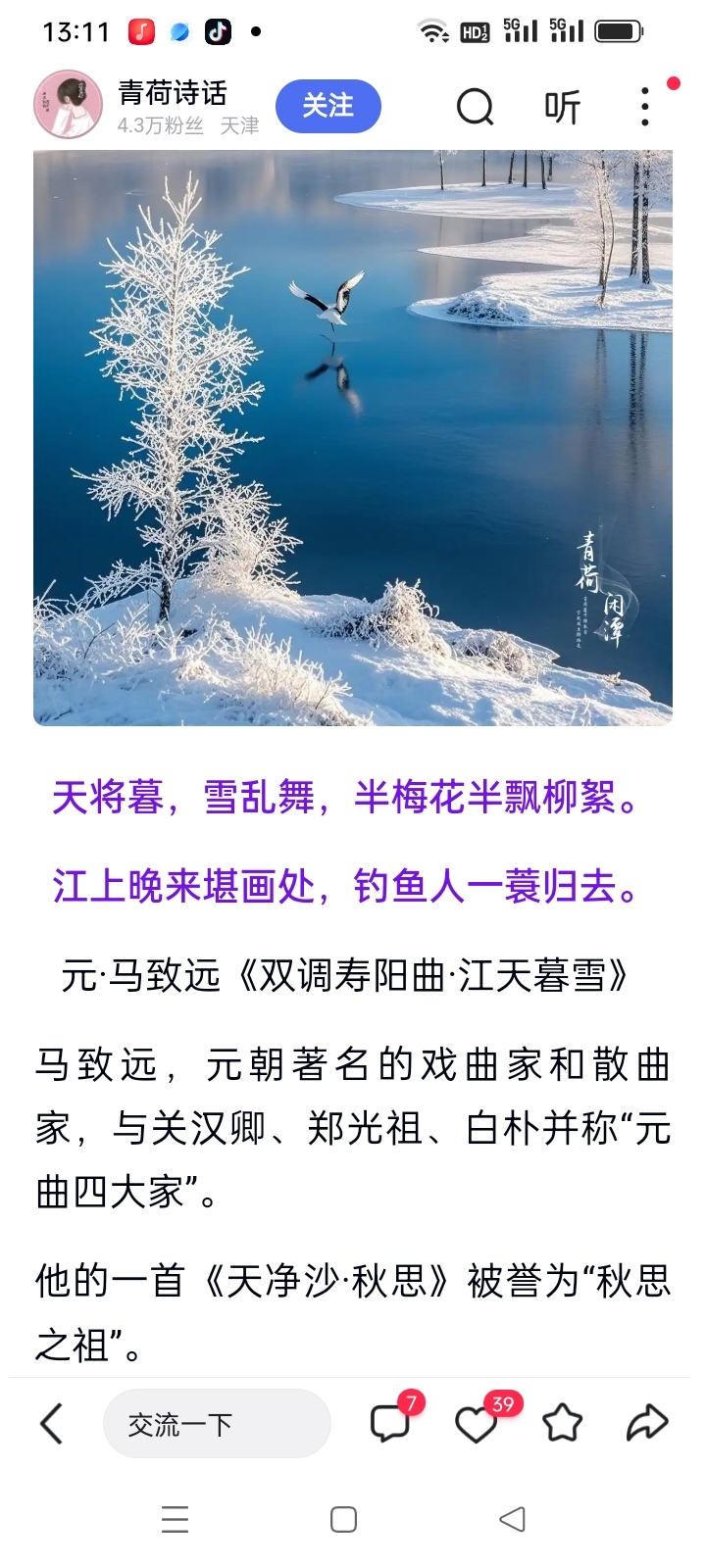
Task: Open the comments with 7 badge
Action: [389, 1423]
